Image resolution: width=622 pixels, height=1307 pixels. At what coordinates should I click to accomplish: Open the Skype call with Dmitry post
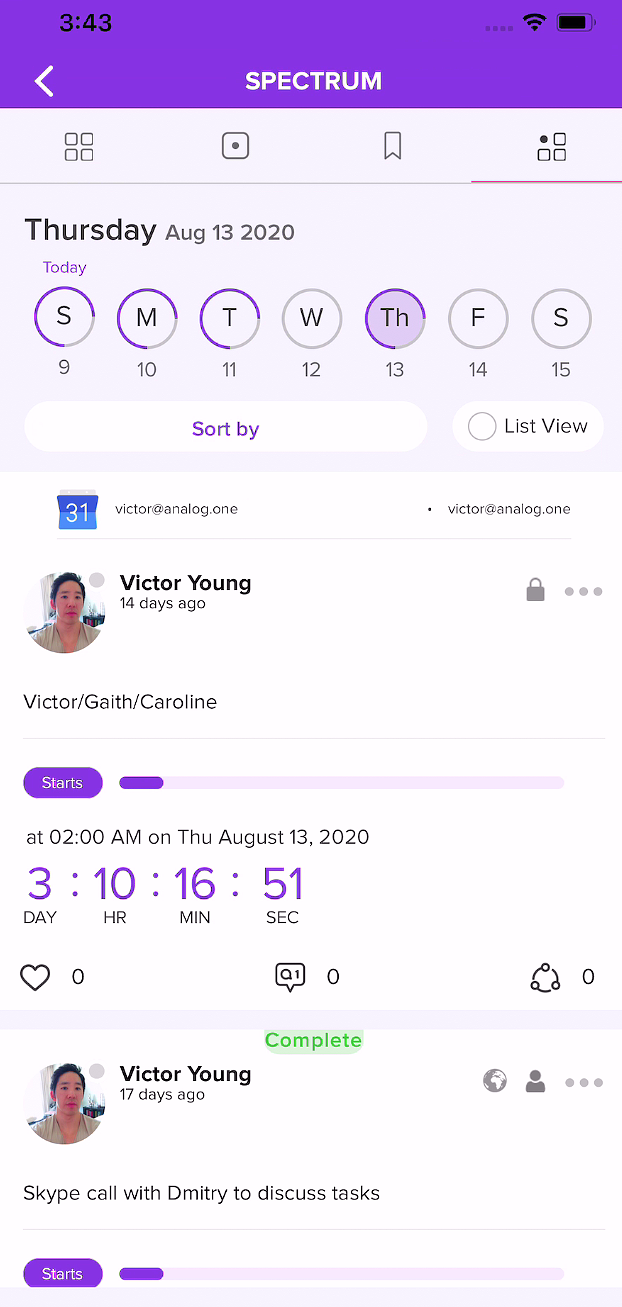pyautogui.click(x=202, y=1193)
